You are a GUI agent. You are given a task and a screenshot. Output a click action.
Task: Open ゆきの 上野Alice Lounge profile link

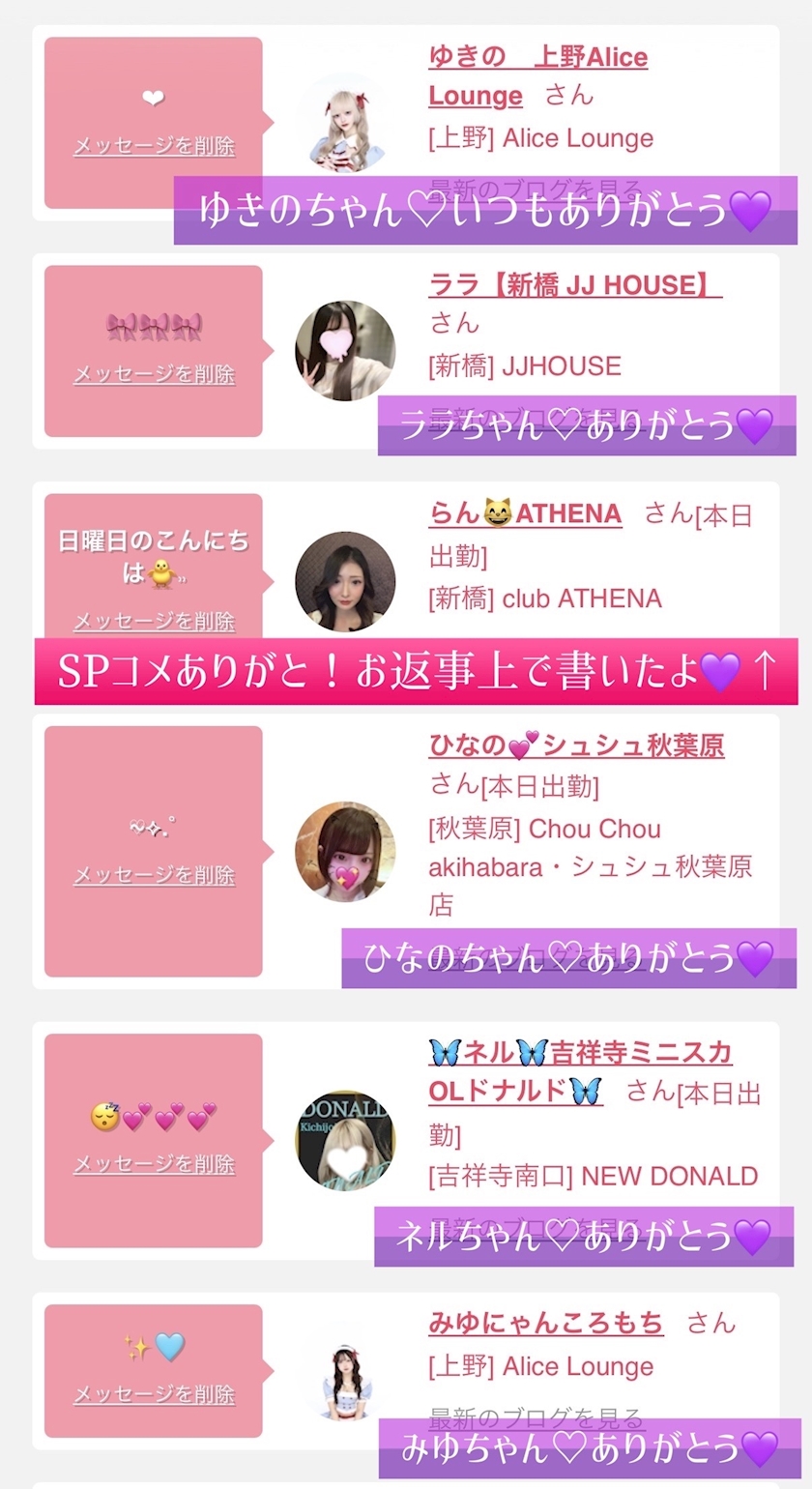coord(537,76)
